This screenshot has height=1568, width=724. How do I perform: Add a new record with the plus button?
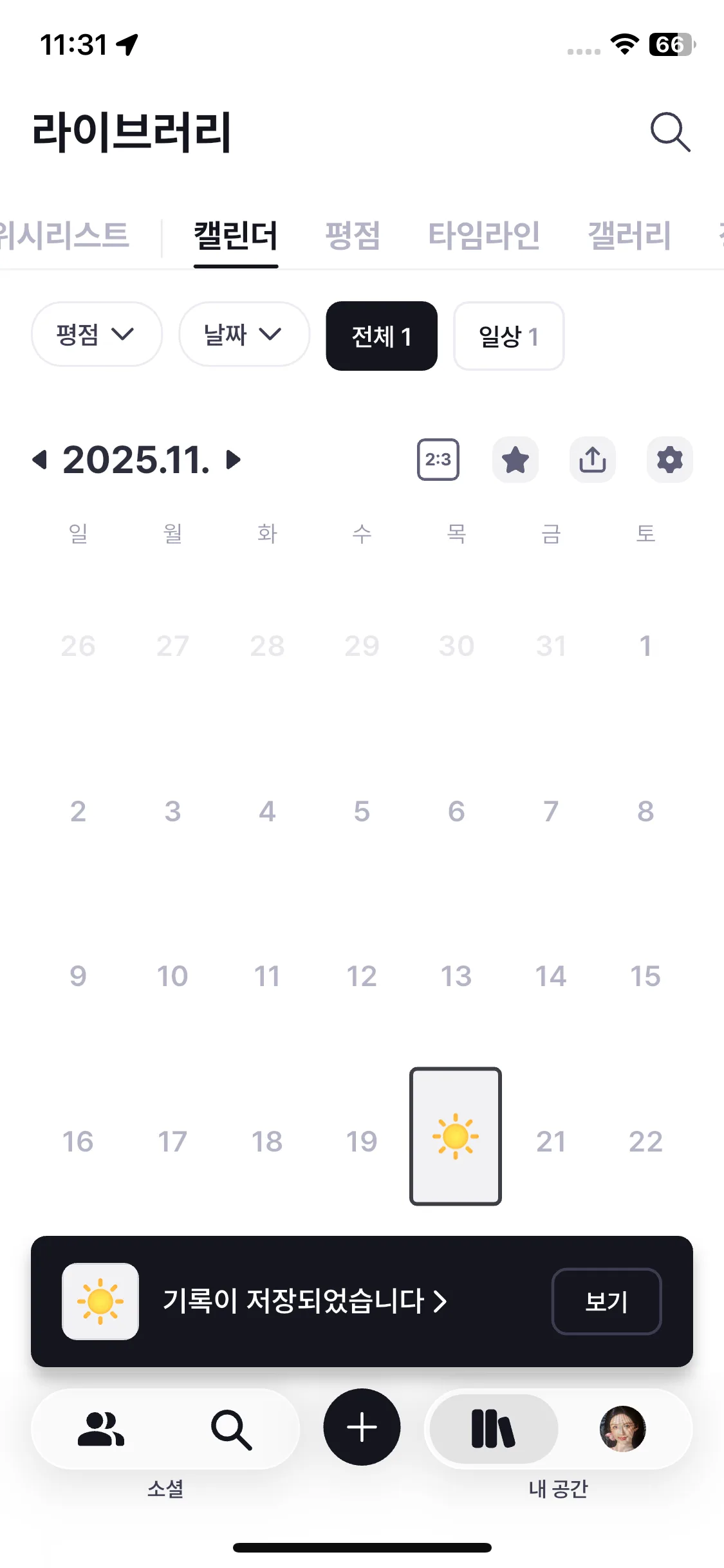click(362, 1427)
